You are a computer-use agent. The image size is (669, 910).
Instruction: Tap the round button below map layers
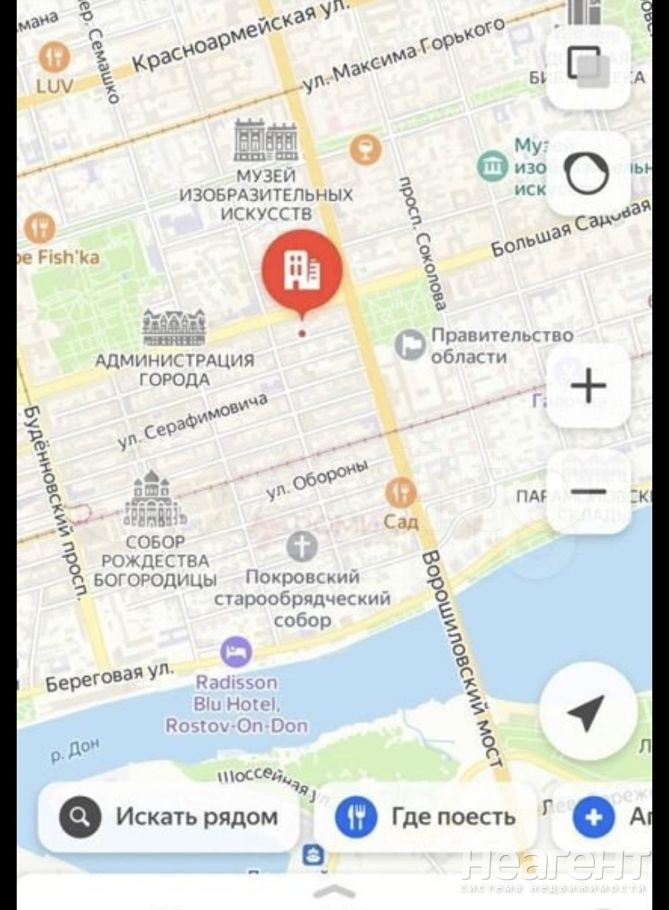click(x=588, y=173)
